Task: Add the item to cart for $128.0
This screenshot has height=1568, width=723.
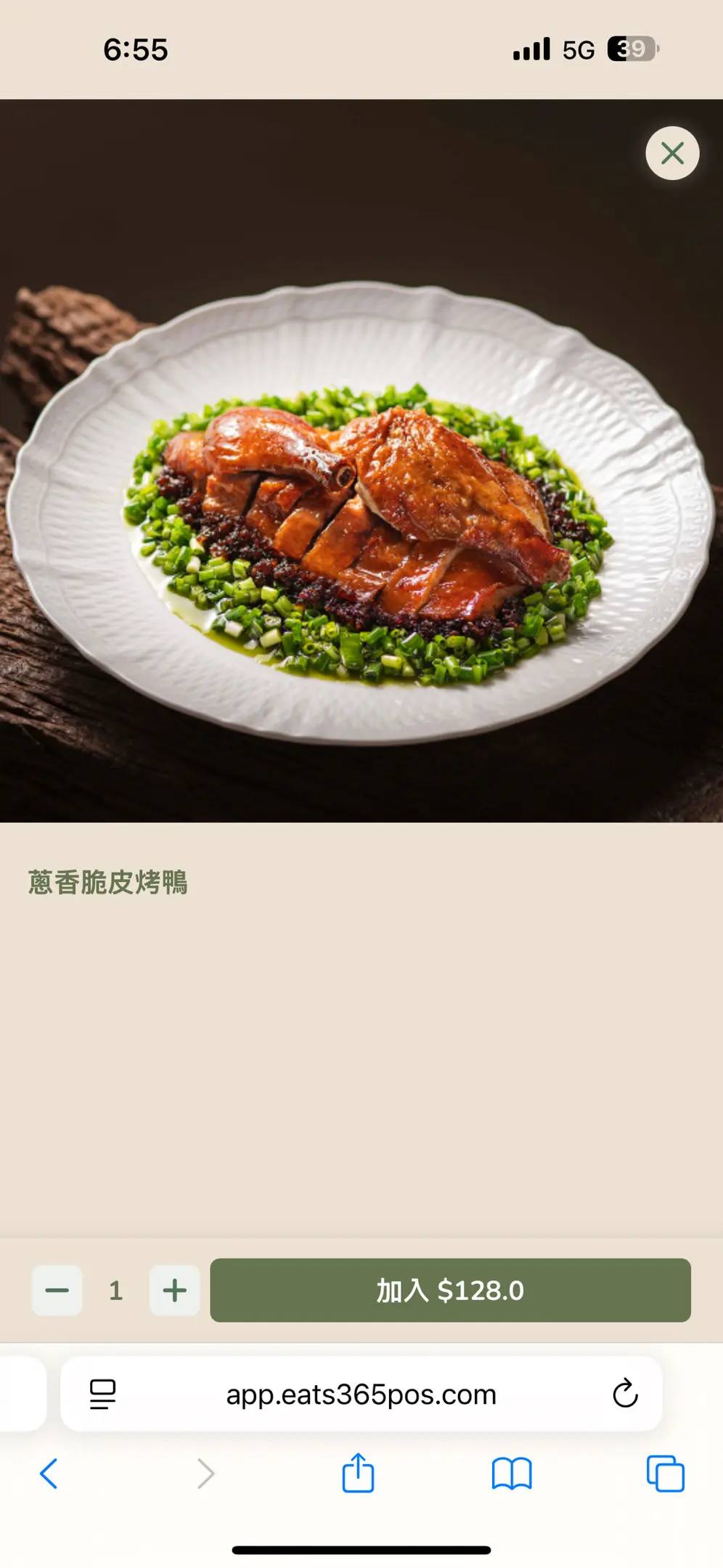Action: [450, 1290]
